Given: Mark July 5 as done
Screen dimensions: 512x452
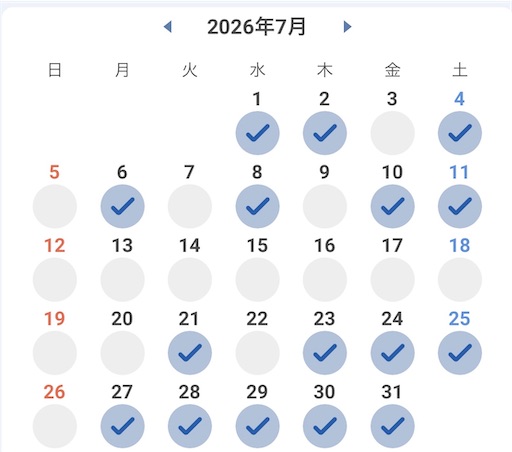Looking at the screenshot, I should tap(55, 206).
